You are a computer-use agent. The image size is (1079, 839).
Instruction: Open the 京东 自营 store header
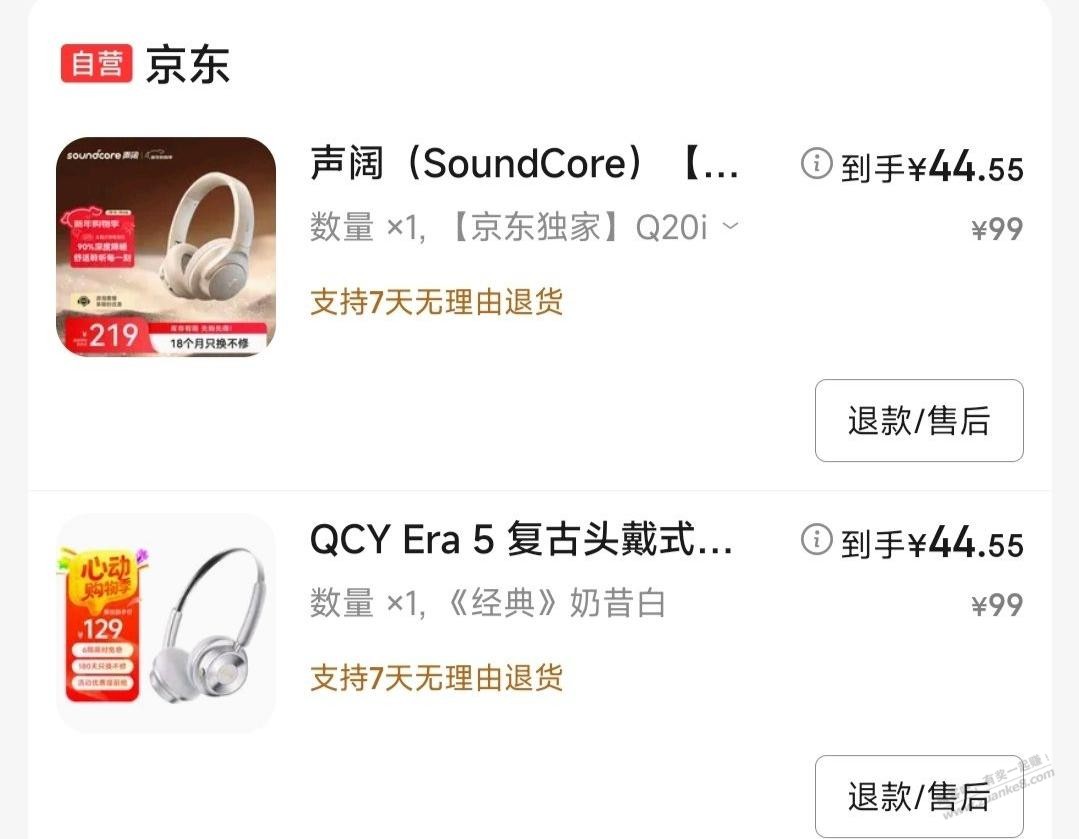146,64
